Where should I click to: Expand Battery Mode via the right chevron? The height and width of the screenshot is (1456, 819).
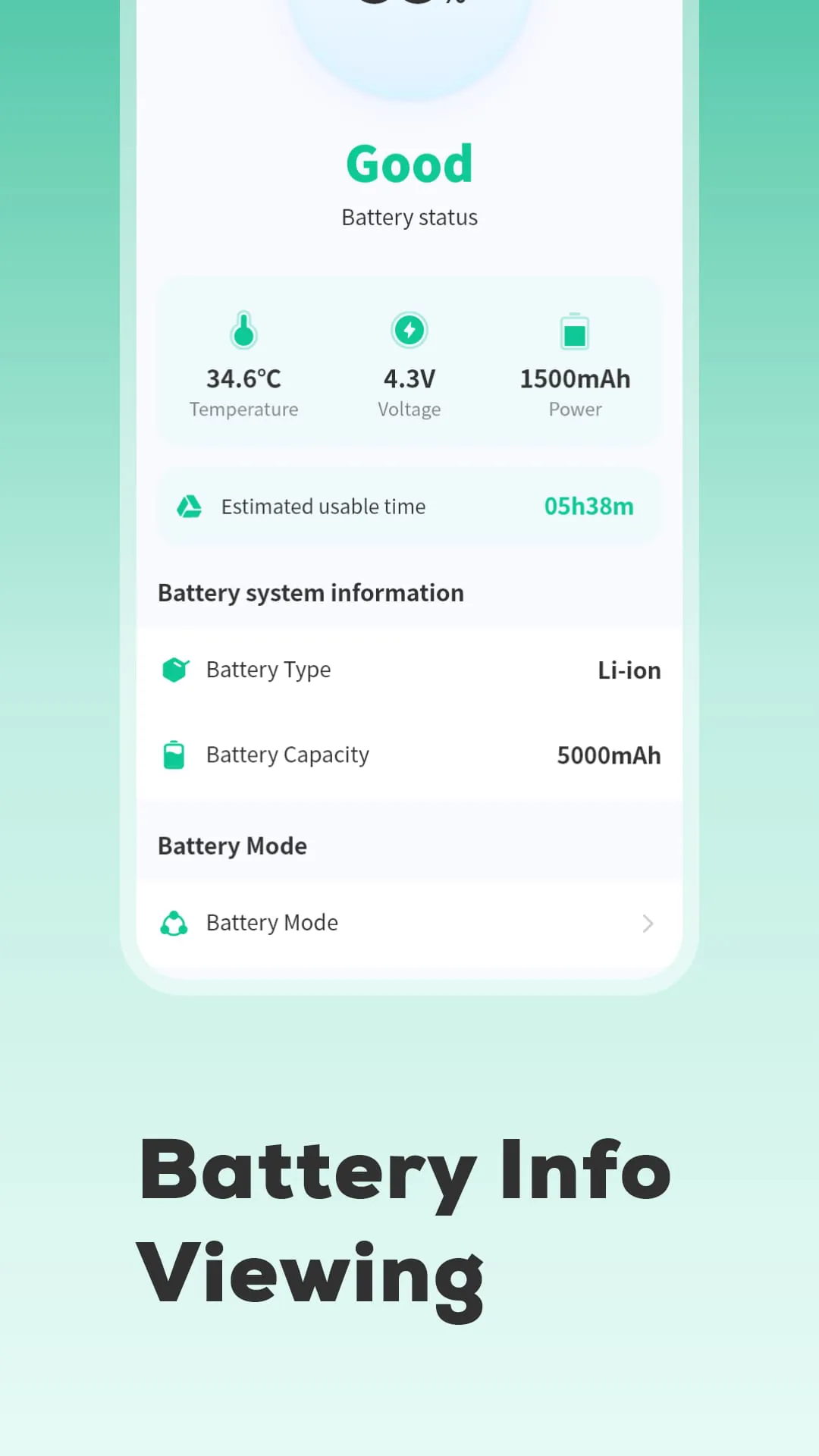click(648, 923)
